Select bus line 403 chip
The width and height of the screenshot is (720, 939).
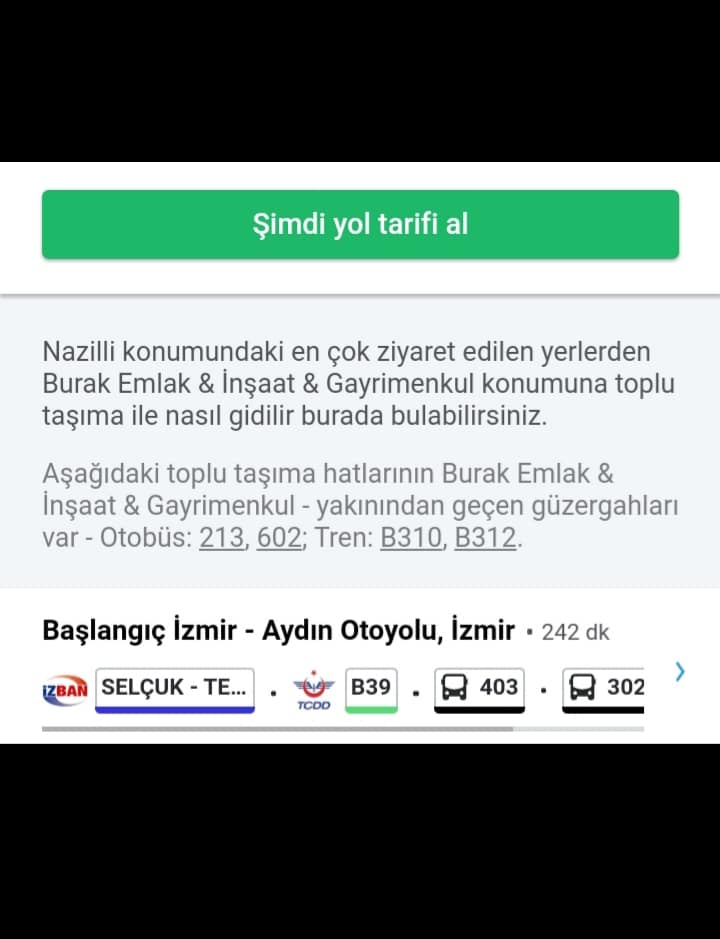[479, 690]
